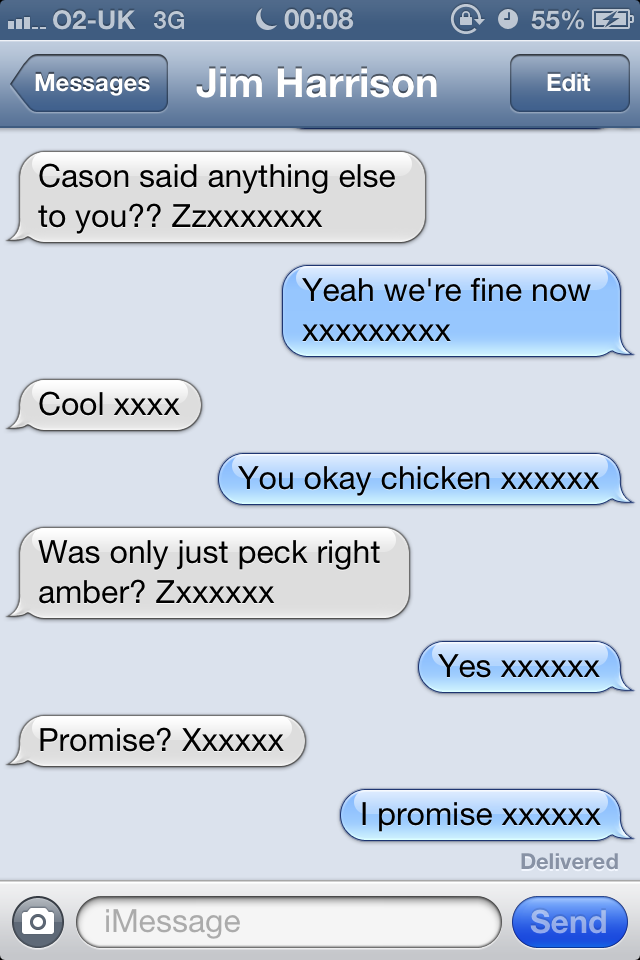Tap the Send button
The width and height of the screenshot is (640, 960).
tap(568, 921)
